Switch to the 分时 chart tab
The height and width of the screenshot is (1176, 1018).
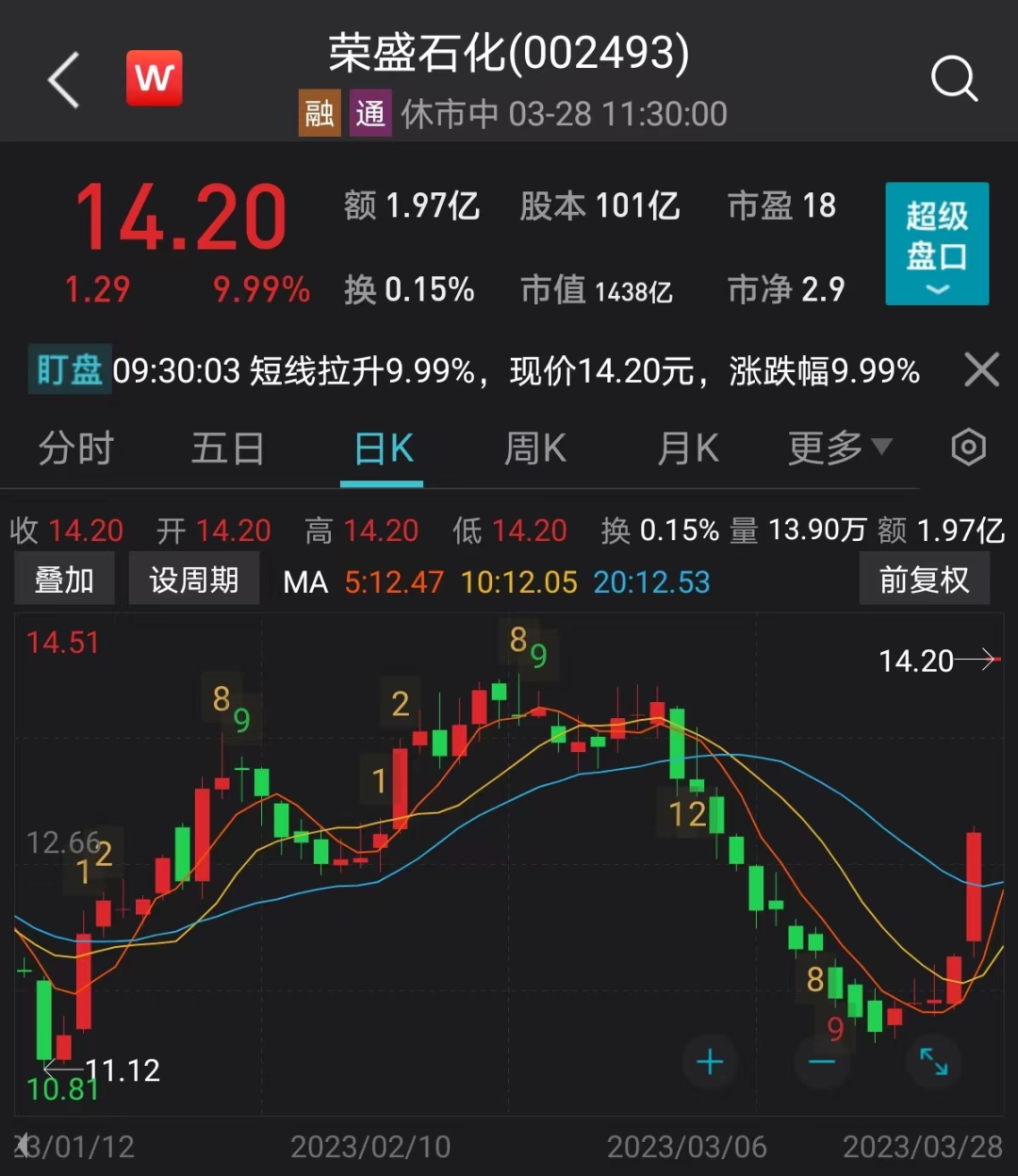(x=75, y=449)
